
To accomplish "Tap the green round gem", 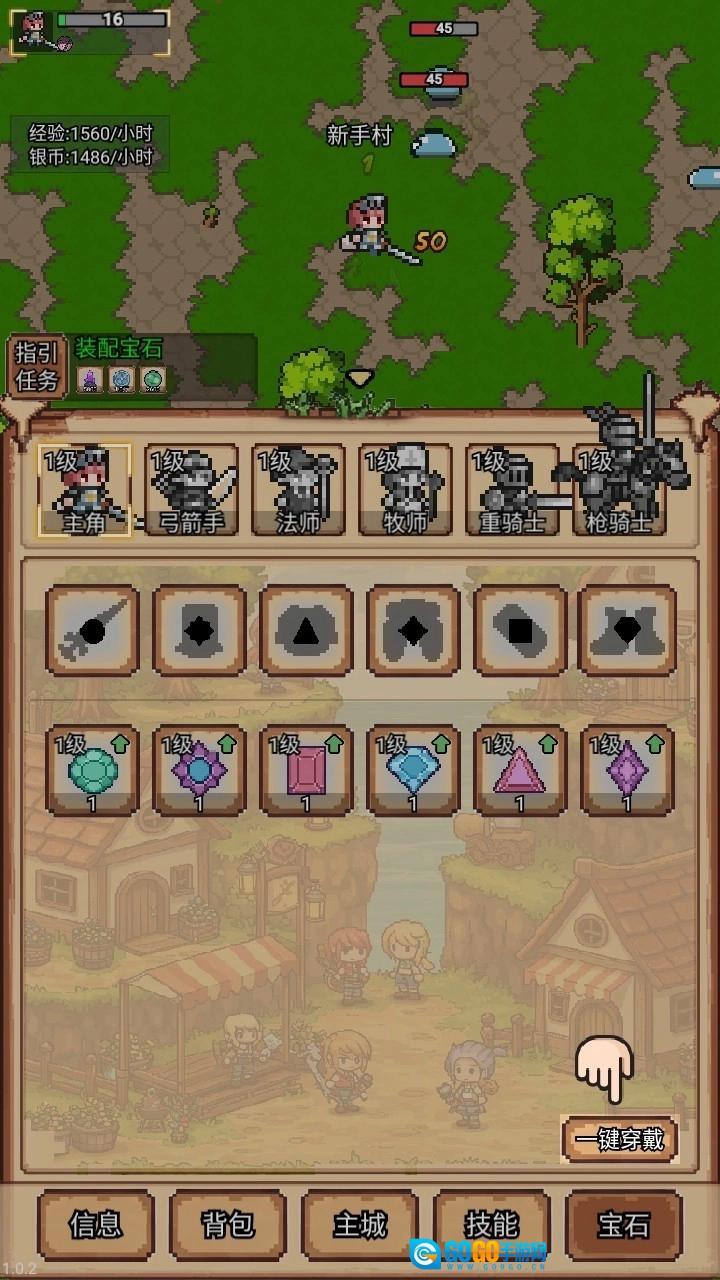I will [x=92, y=771].
